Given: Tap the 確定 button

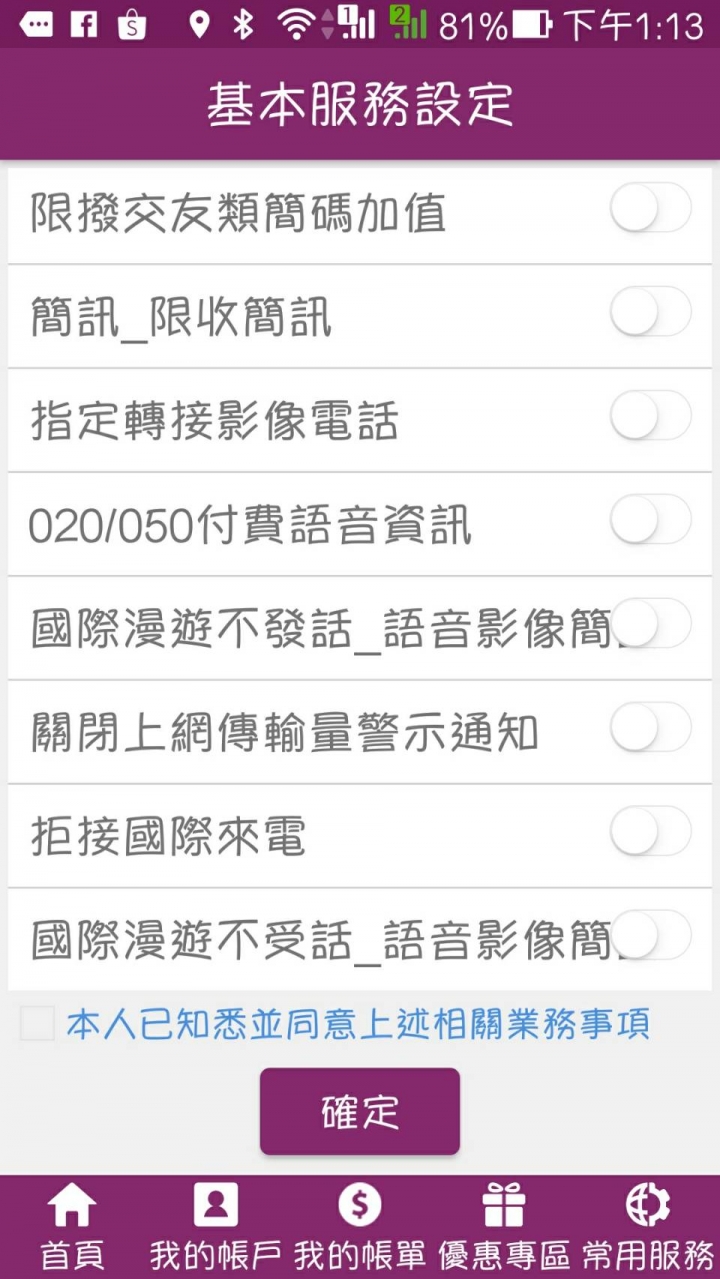Looking at the screenshot, I should point(360,1111).
